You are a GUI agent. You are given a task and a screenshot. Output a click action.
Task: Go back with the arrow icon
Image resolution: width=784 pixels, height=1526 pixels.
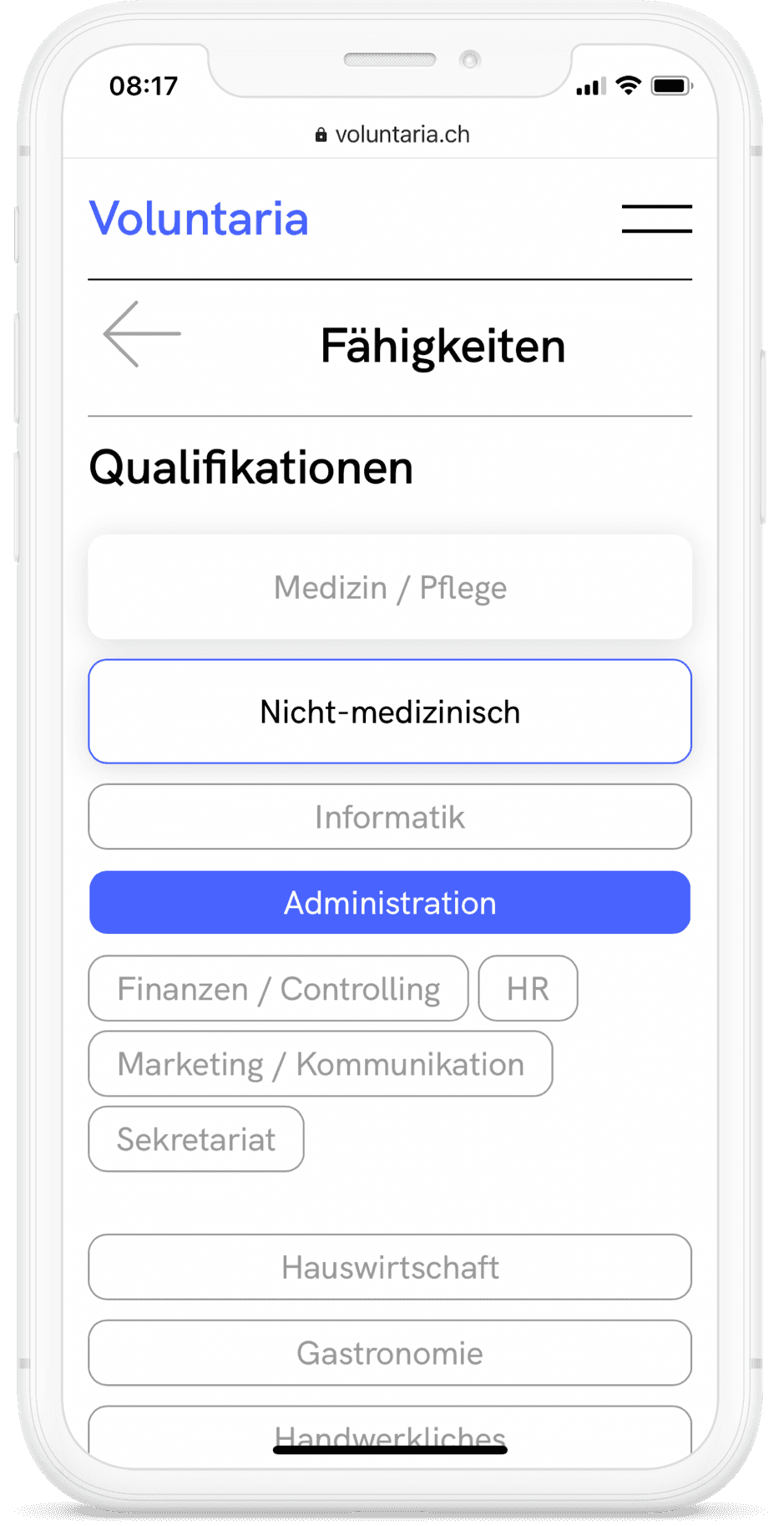pos(141,334)
